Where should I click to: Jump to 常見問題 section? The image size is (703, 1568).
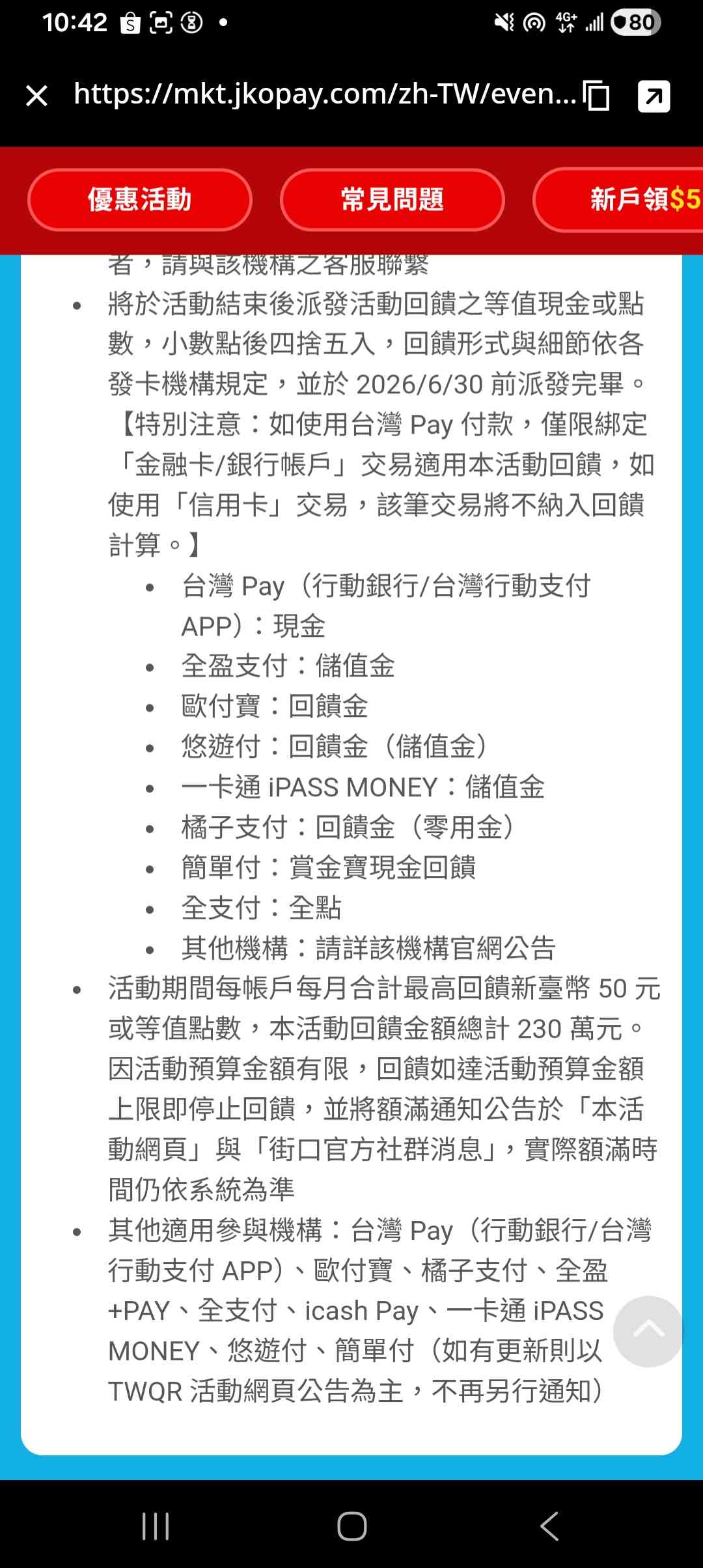point(392,200)
